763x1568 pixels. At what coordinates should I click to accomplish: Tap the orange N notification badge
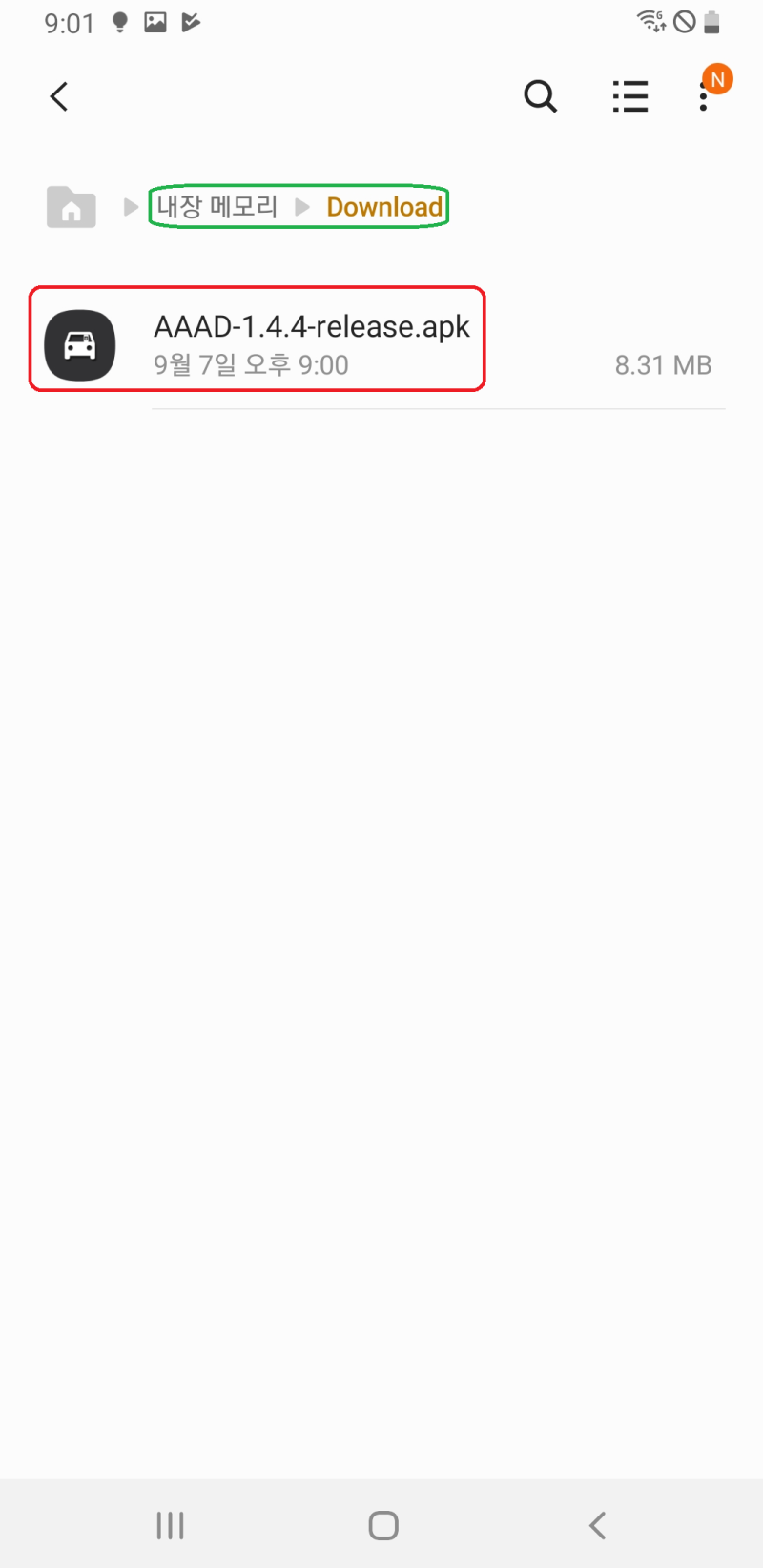tap(717, 79)
